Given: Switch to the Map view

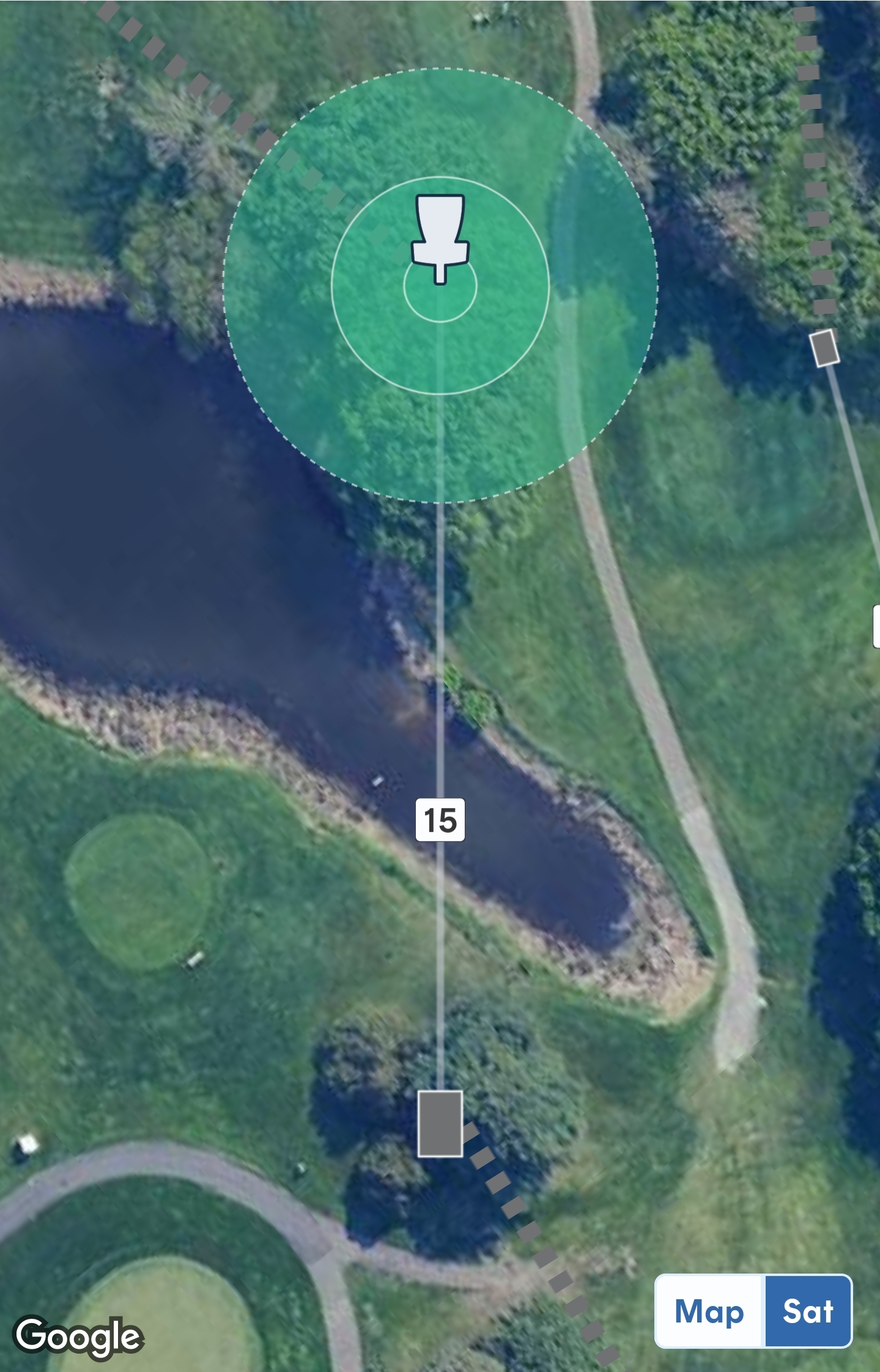Looking at the screenshot, I should (709, 1311).
